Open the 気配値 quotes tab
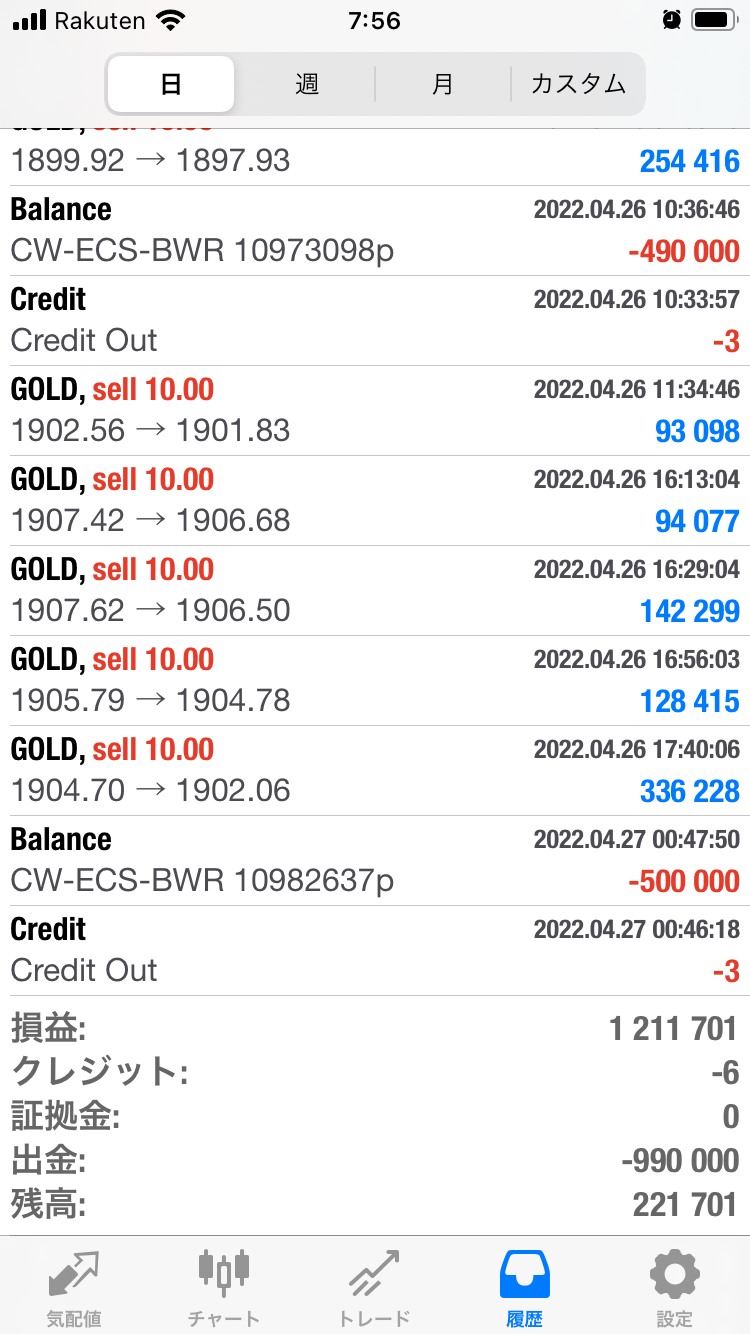 (74, 1285)
